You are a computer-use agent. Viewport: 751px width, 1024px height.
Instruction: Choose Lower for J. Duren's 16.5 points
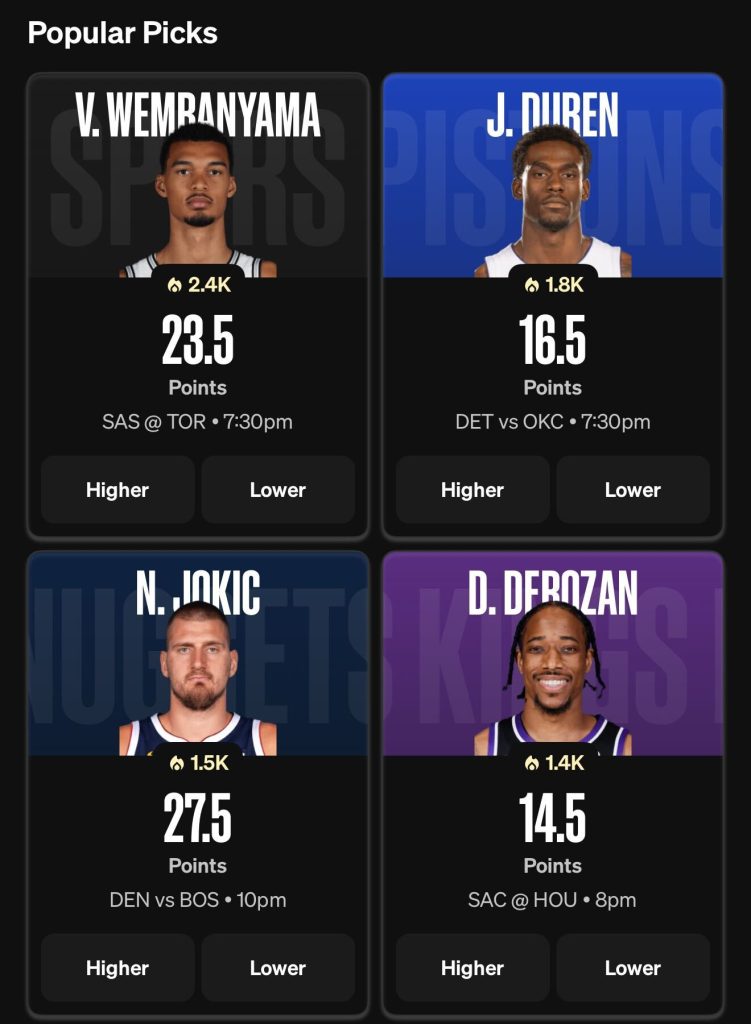[633, 490]
